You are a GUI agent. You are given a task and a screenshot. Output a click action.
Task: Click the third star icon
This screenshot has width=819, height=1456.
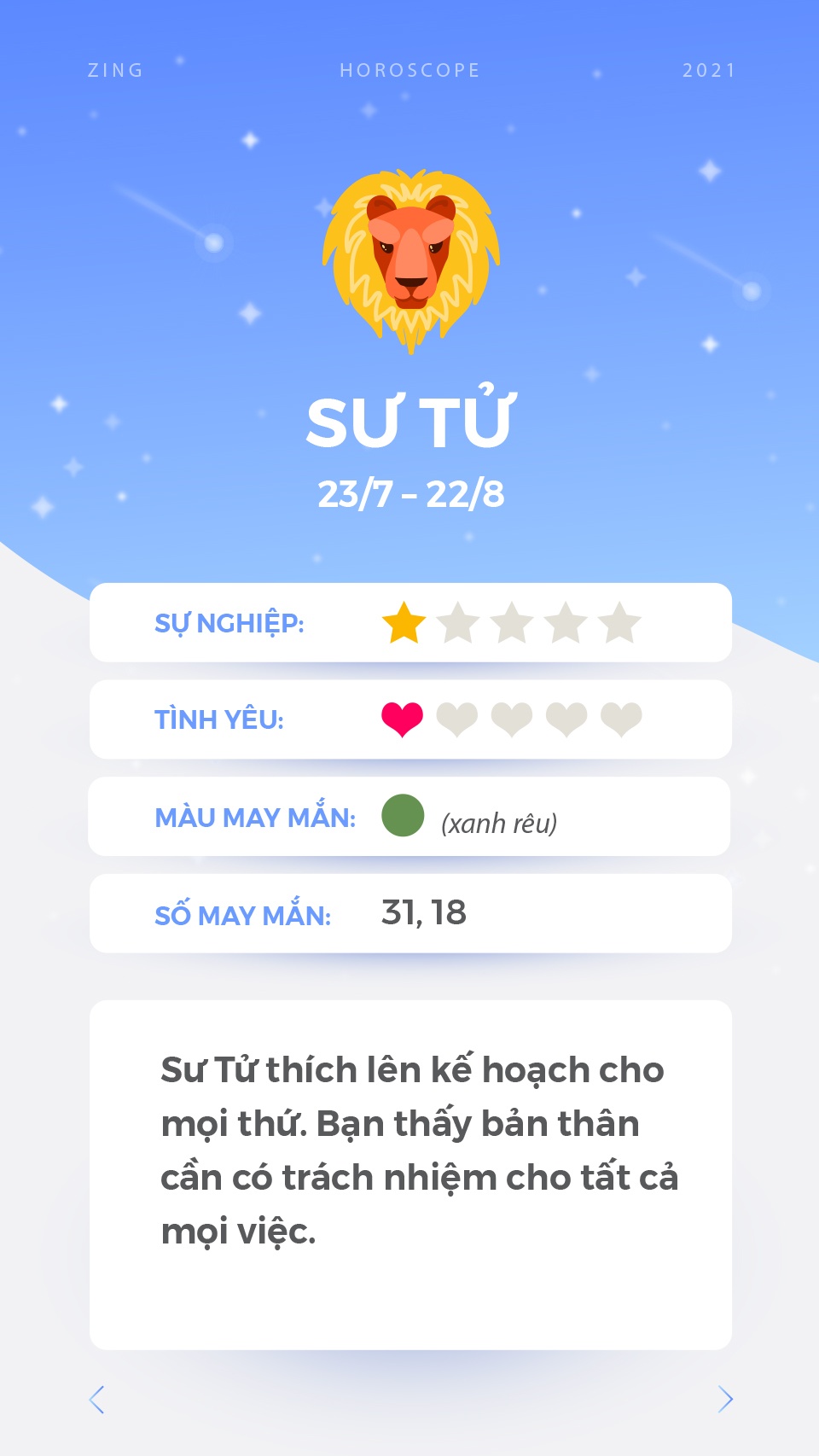[x=514, y=623]
